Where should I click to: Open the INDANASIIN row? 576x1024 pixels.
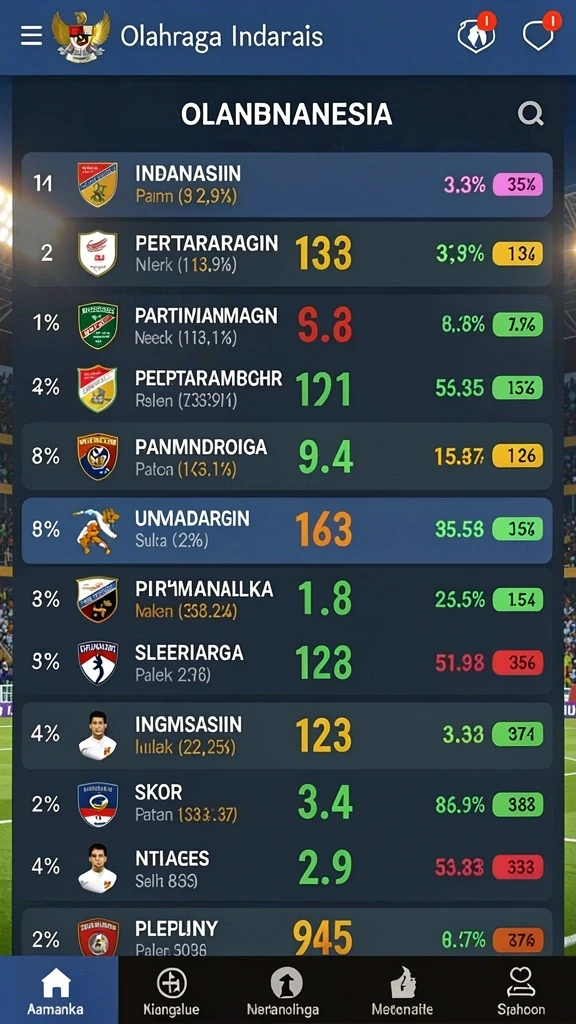click(287, 185)
